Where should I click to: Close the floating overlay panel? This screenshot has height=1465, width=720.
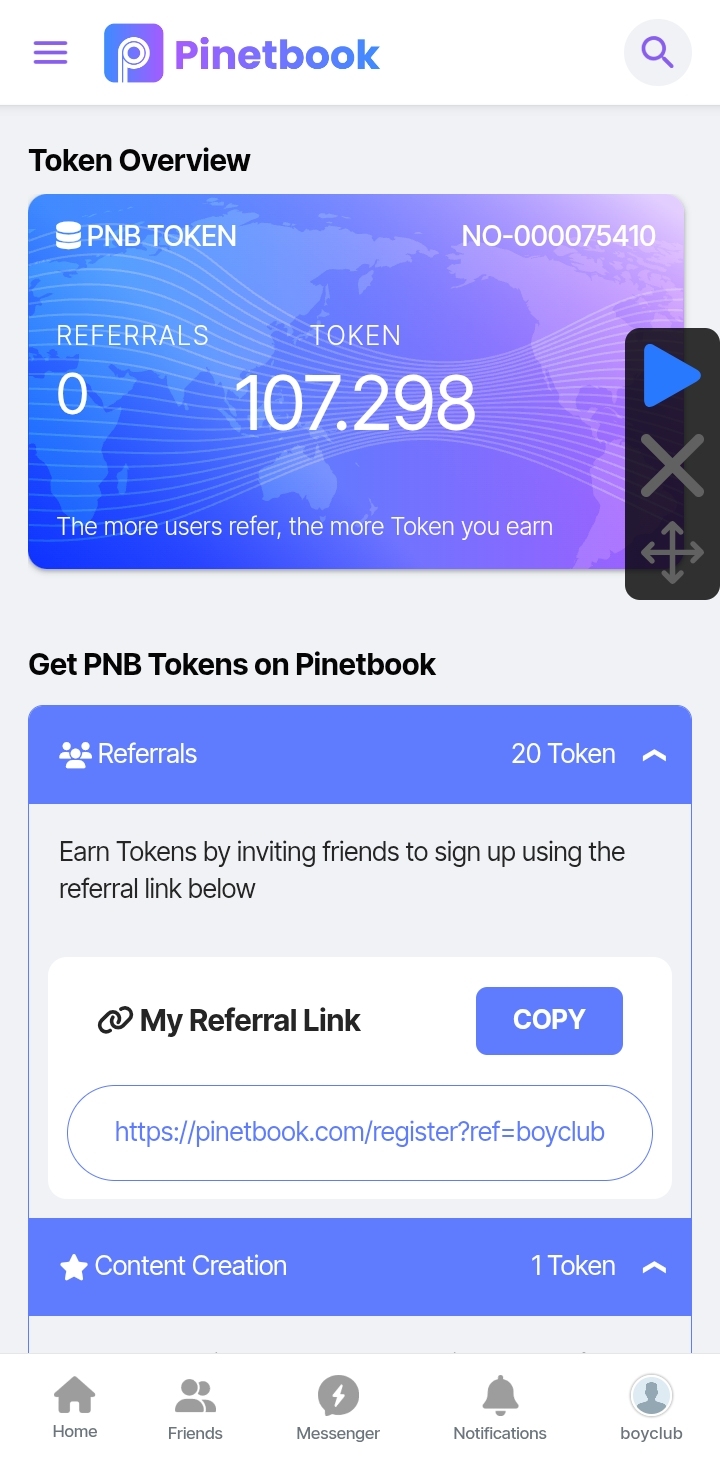[671, 465]
